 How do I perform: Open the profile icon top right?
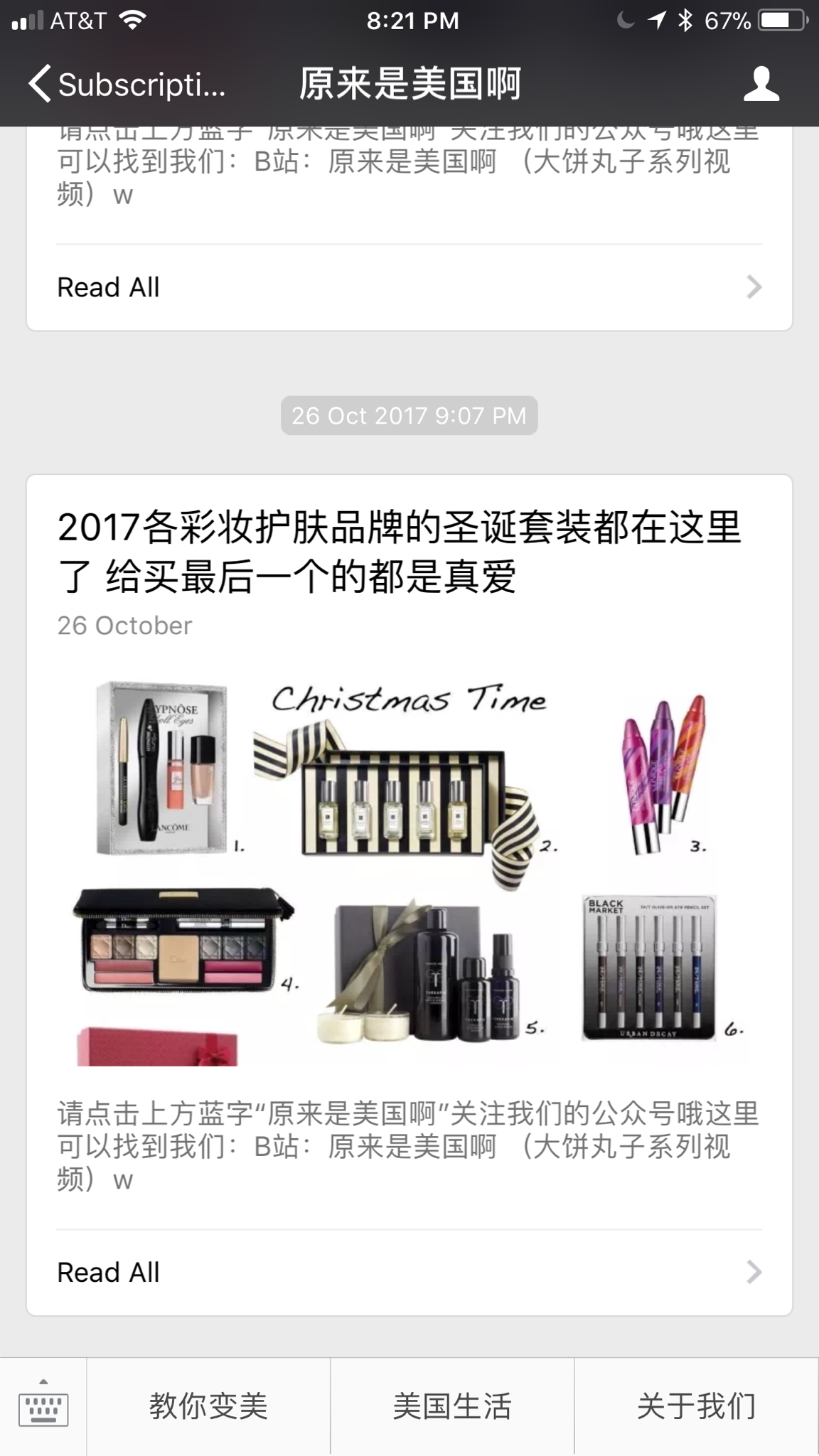click(761, 83)
